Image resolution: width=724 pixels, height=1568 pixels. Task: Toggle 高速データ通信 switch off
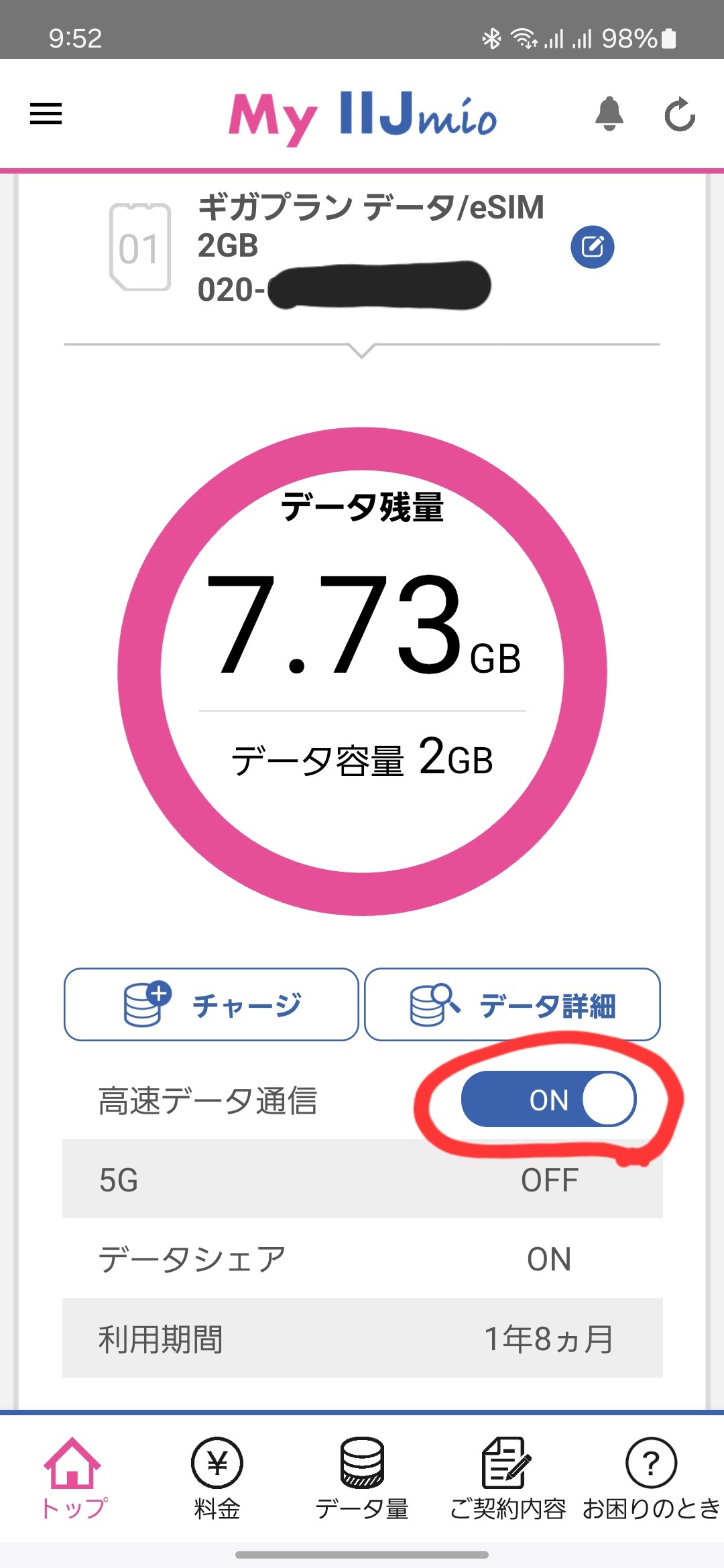pyautogui.click(x=548, y=1100)
